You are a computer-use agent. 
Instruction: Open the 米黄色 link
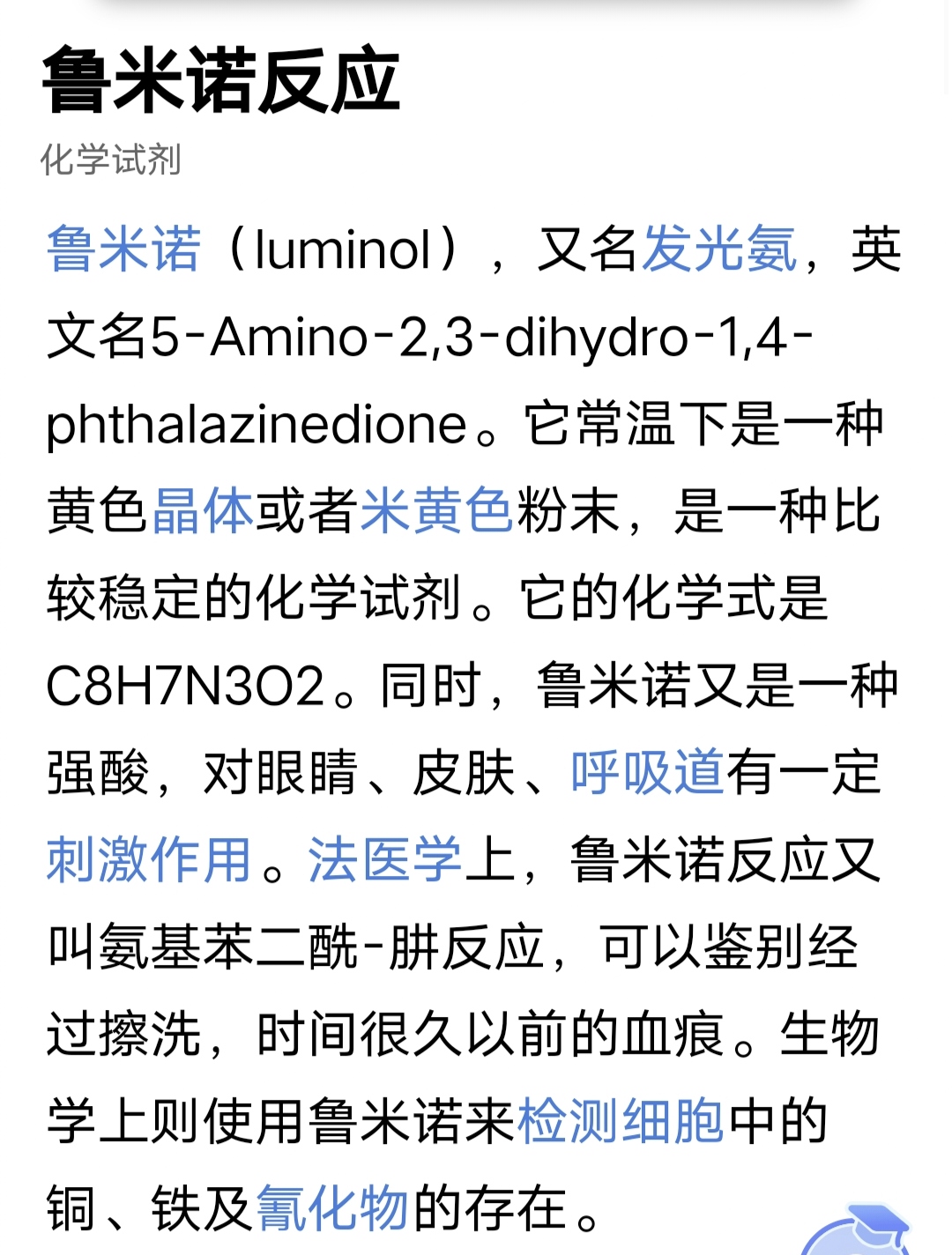click(x=436, y=510)
